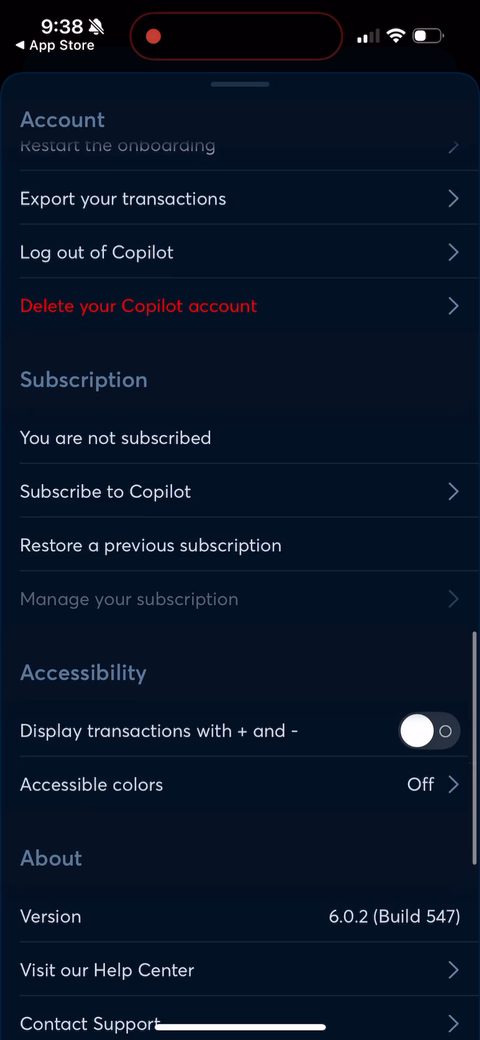Toggle Display transactions with + and -
480x1040 pixels.
(429, 731)
